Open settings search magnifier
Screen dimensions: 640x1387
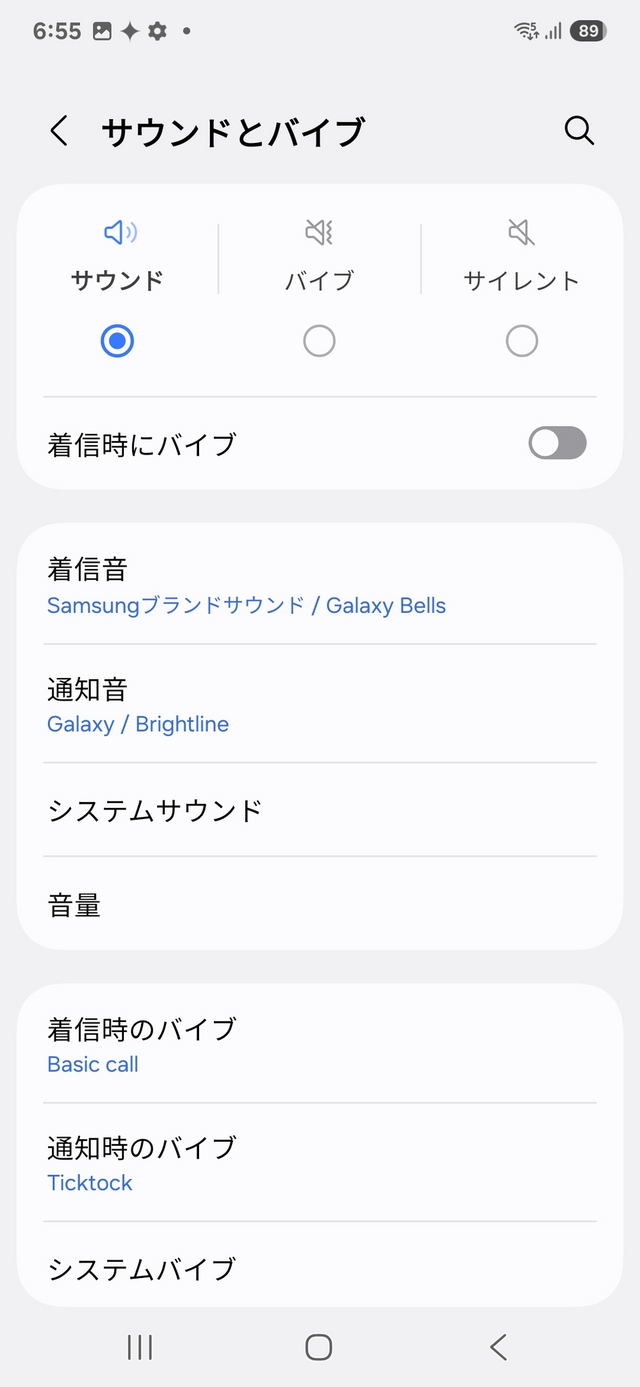coord(579,131)
